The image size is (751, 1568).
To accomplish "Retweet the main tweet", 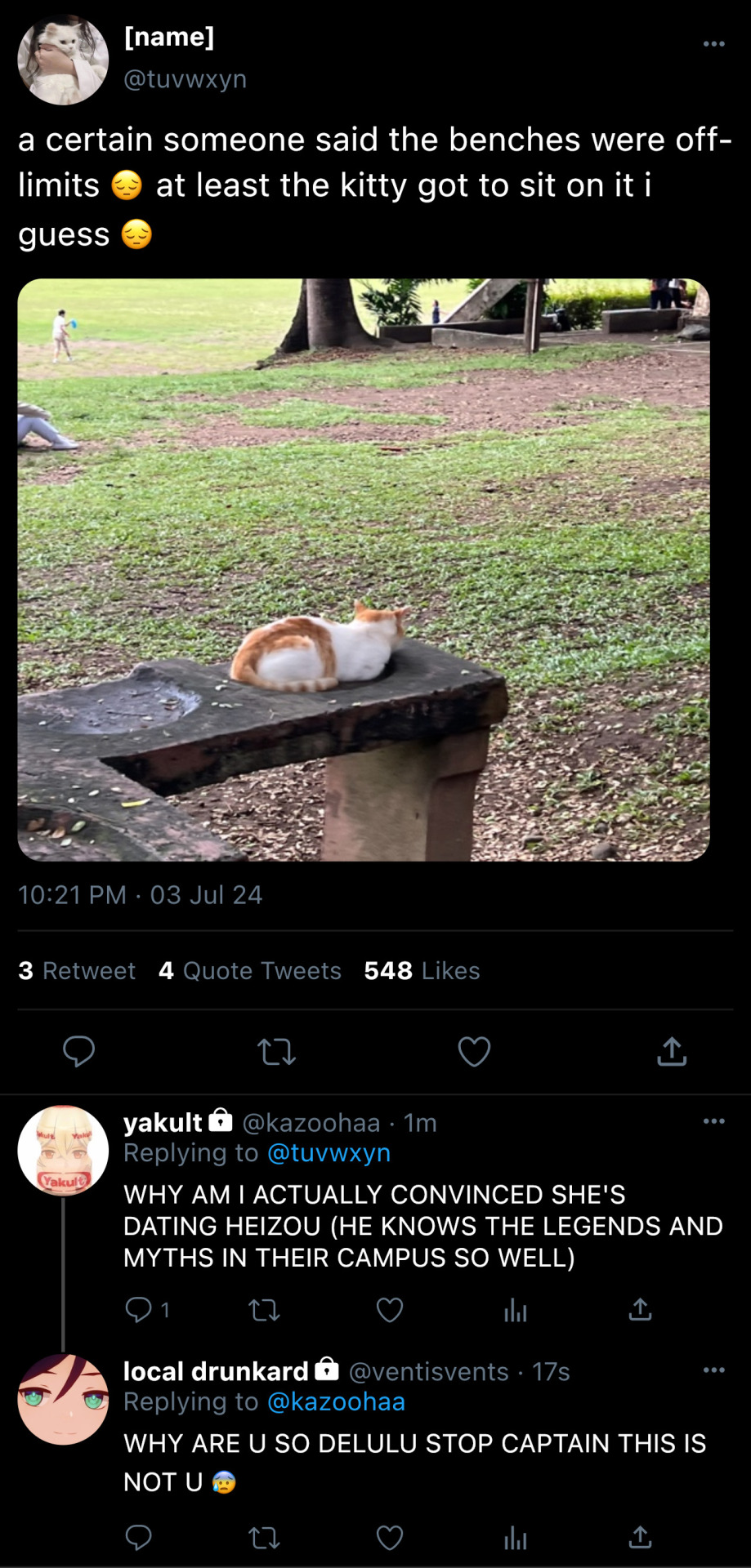I will (276, 1051).
